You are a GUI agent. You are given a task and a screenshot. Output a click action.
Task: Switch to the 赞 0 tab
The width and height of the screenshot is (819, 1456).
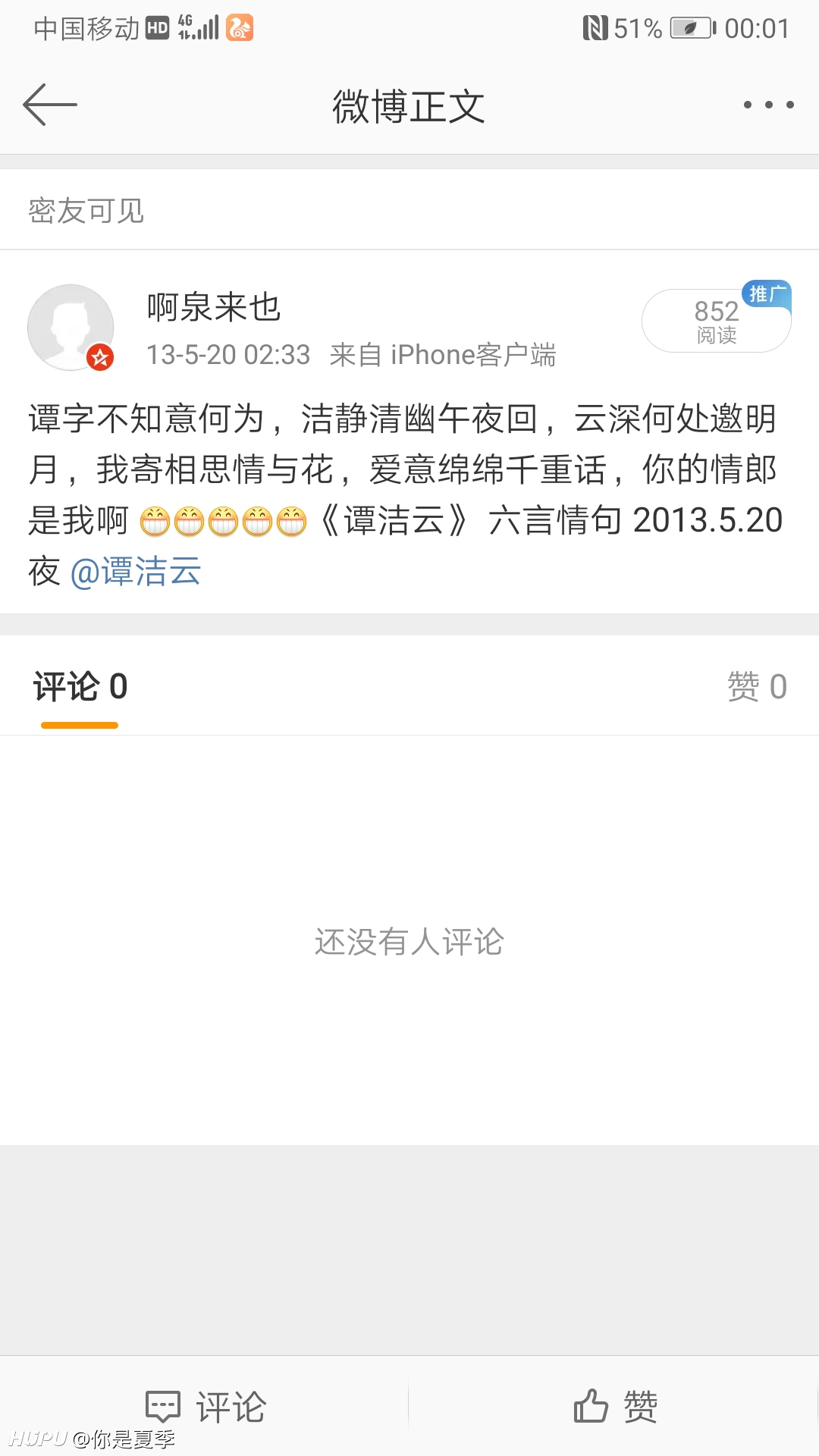click(x=757, y=686)
